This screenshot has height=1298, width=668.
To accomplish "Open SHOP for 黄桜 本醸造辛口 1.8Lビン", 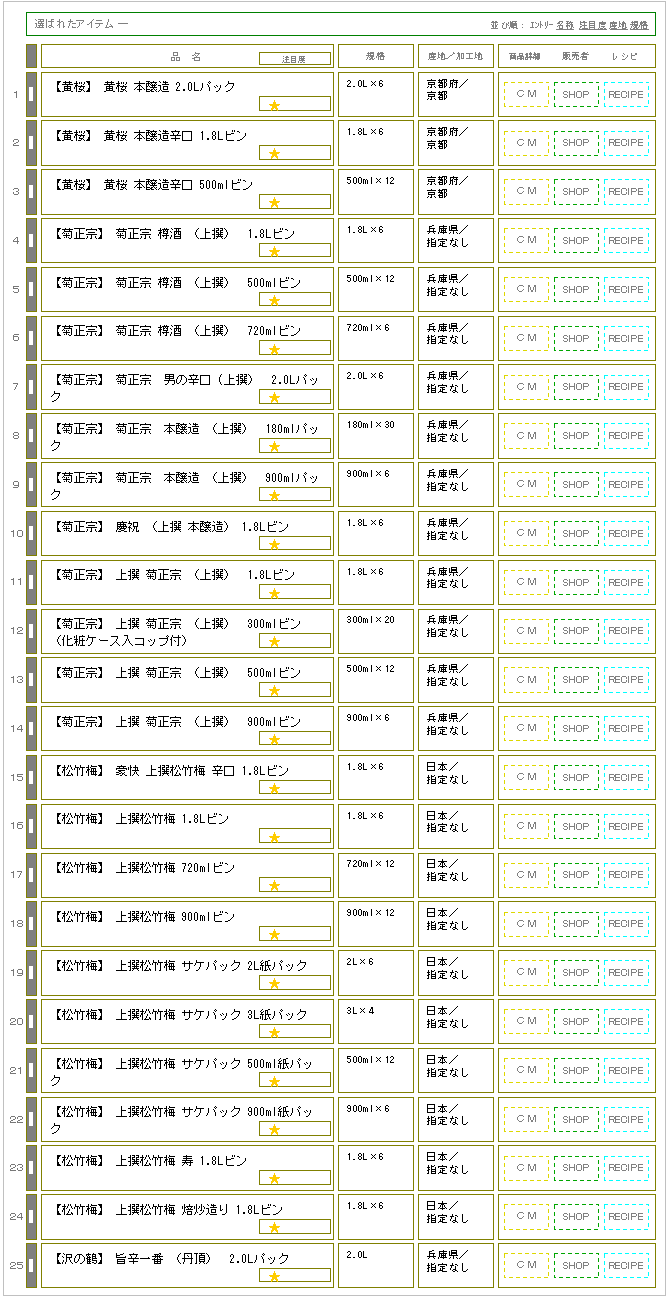I will (x=576, y=143).
